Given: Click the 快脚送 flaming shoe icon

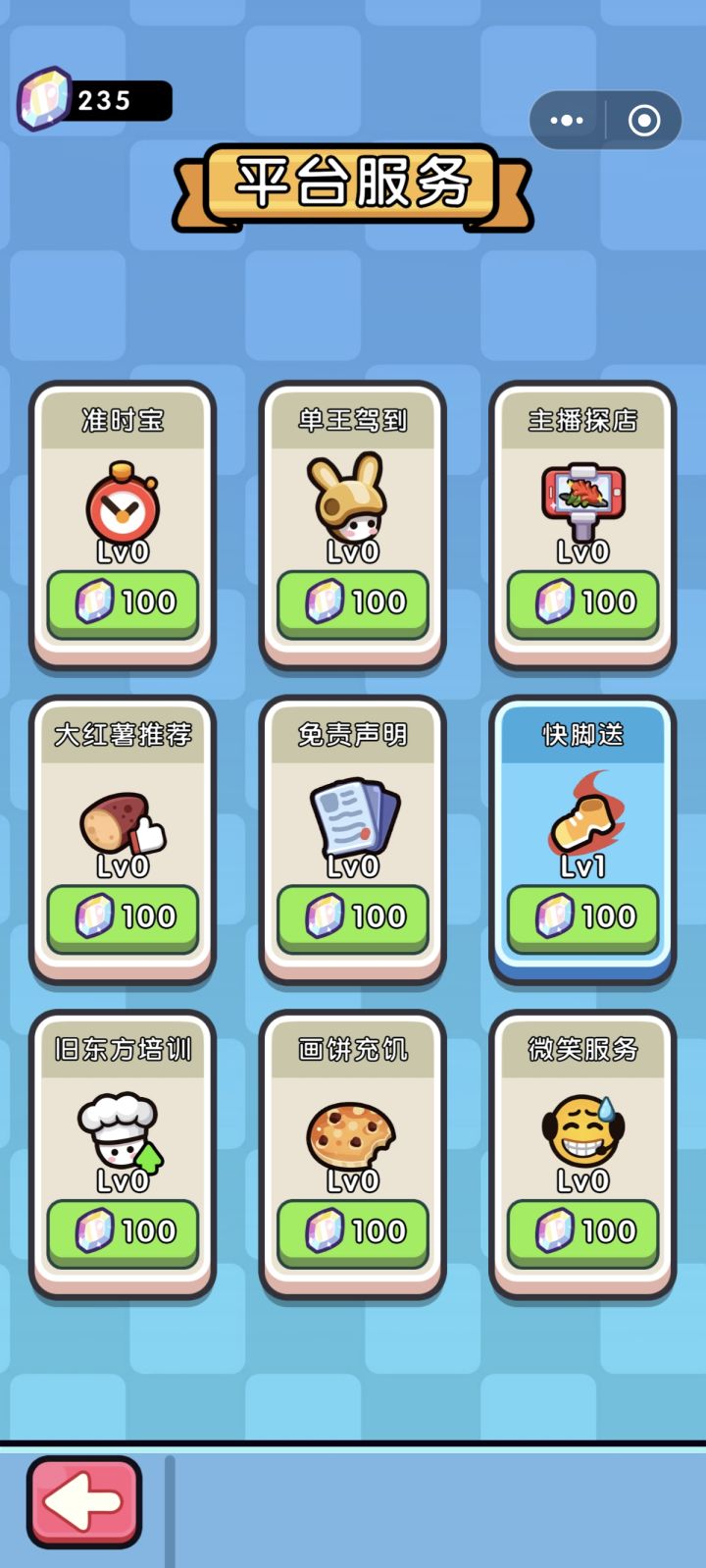Looking at the screenshot, I should [x=580, y=819].
